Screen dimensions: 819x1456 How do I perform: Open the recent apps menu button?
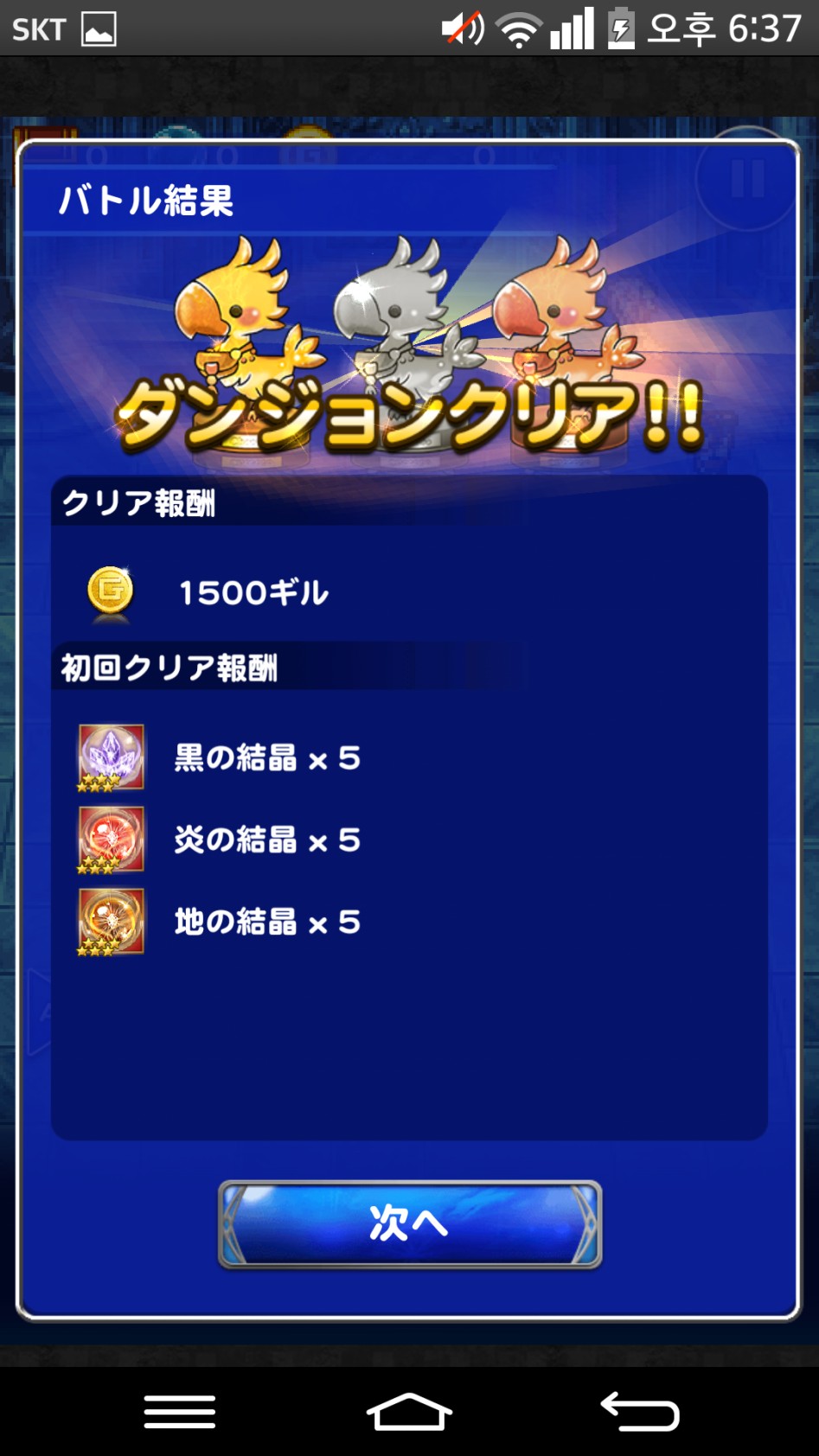(x=180, y=1412)
